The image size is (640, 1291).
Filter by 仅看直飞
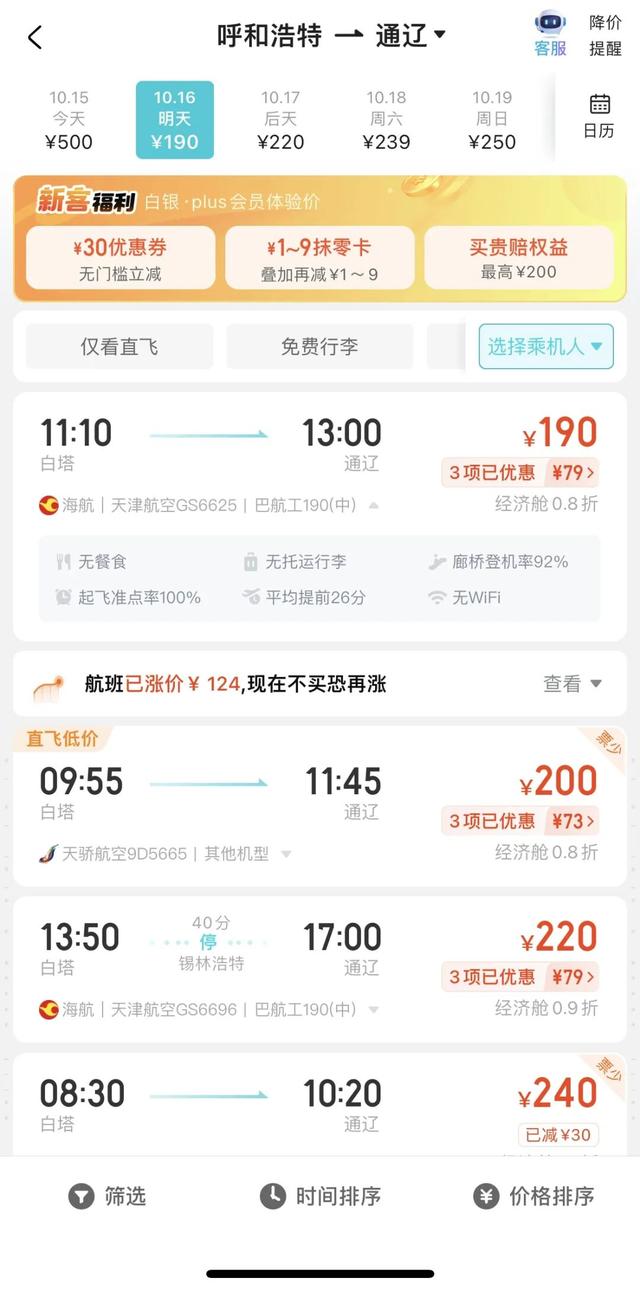pyautogui.click(x=119, y=347)
